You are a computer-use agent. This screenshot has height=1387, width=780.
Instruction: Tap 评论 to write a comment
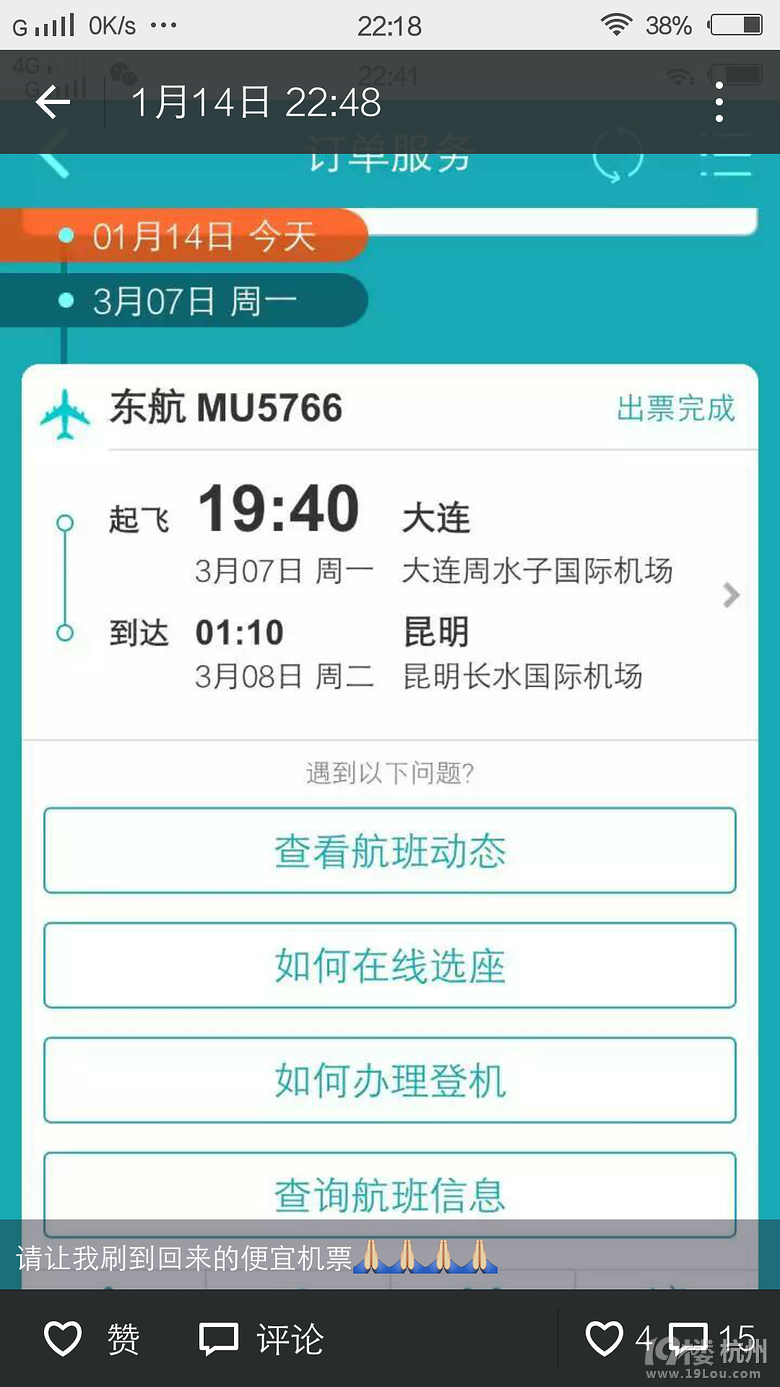(262, 1338)
